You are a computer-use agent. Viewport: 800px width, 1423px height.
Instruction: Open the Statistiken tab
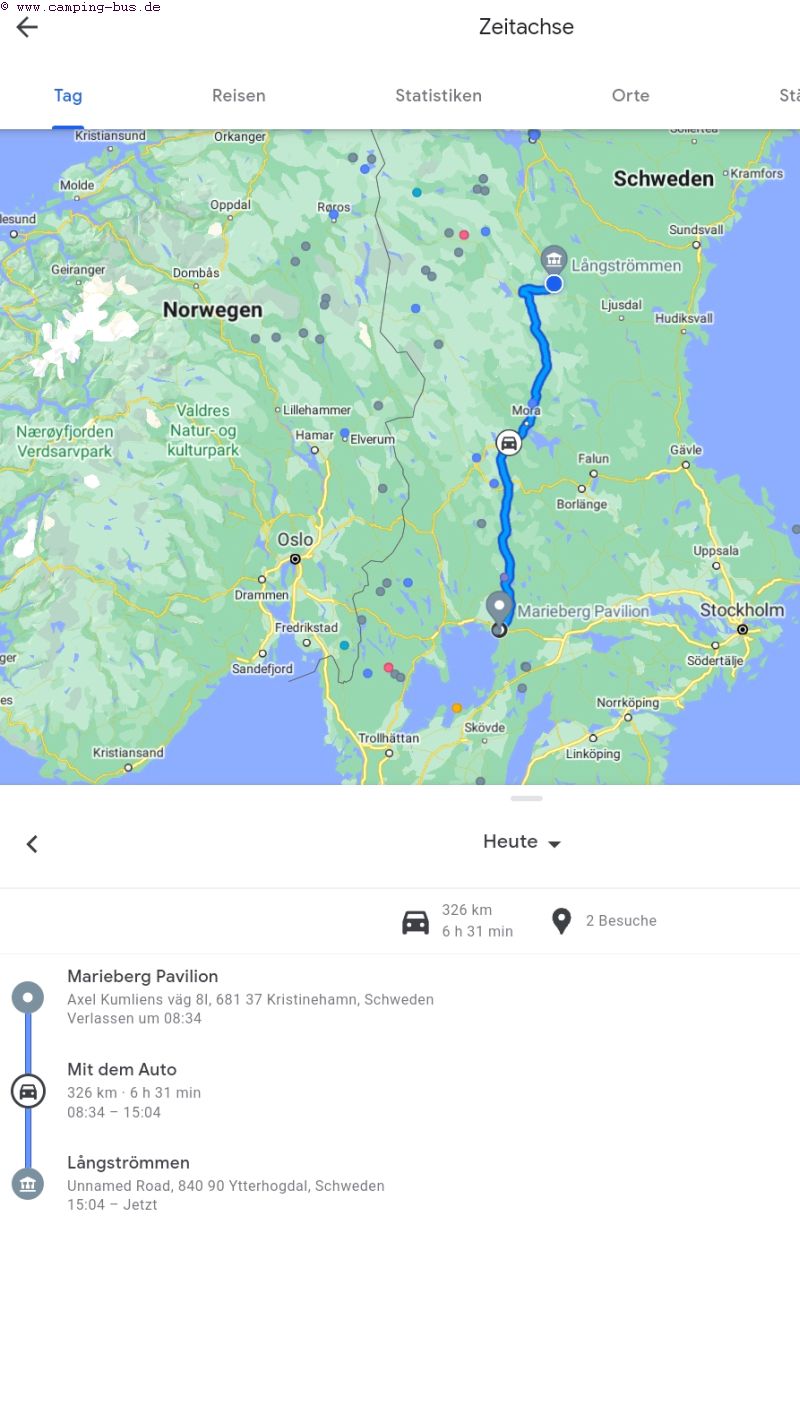point(438,96)
